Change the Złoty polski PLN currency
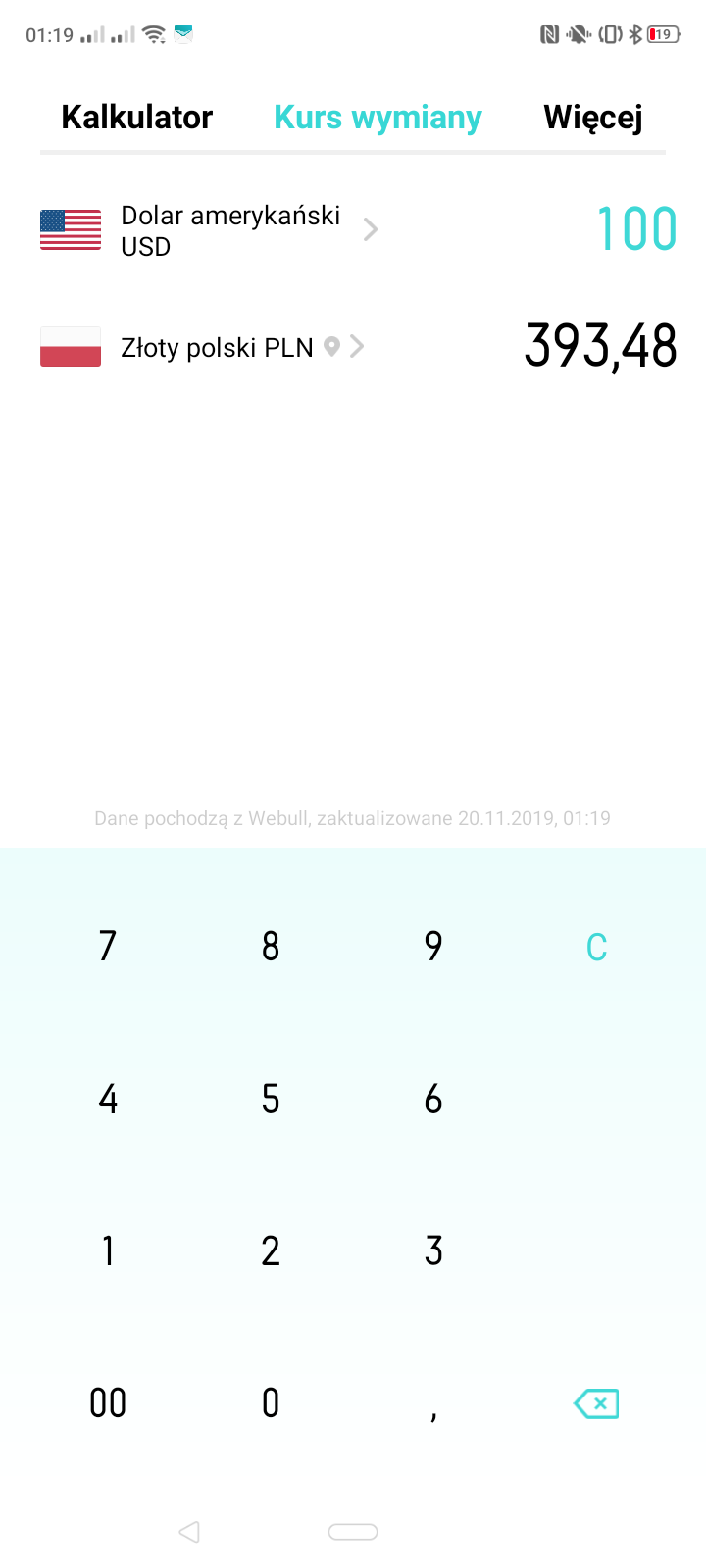 click(x=203, y=347)
